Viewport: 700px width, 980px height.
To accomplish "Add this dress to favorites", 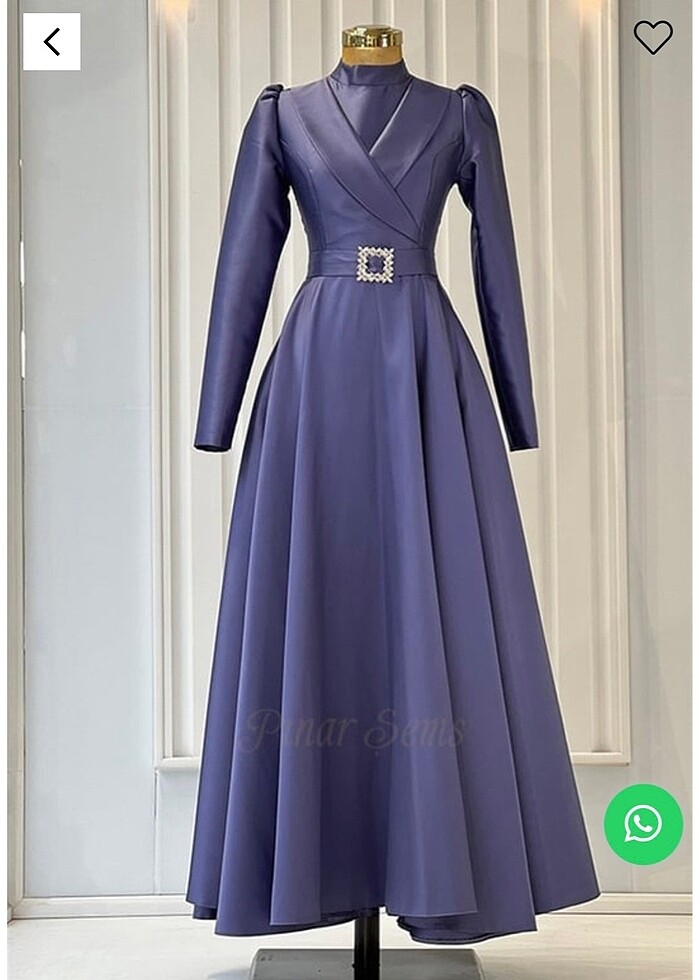I will pos(653,38).
